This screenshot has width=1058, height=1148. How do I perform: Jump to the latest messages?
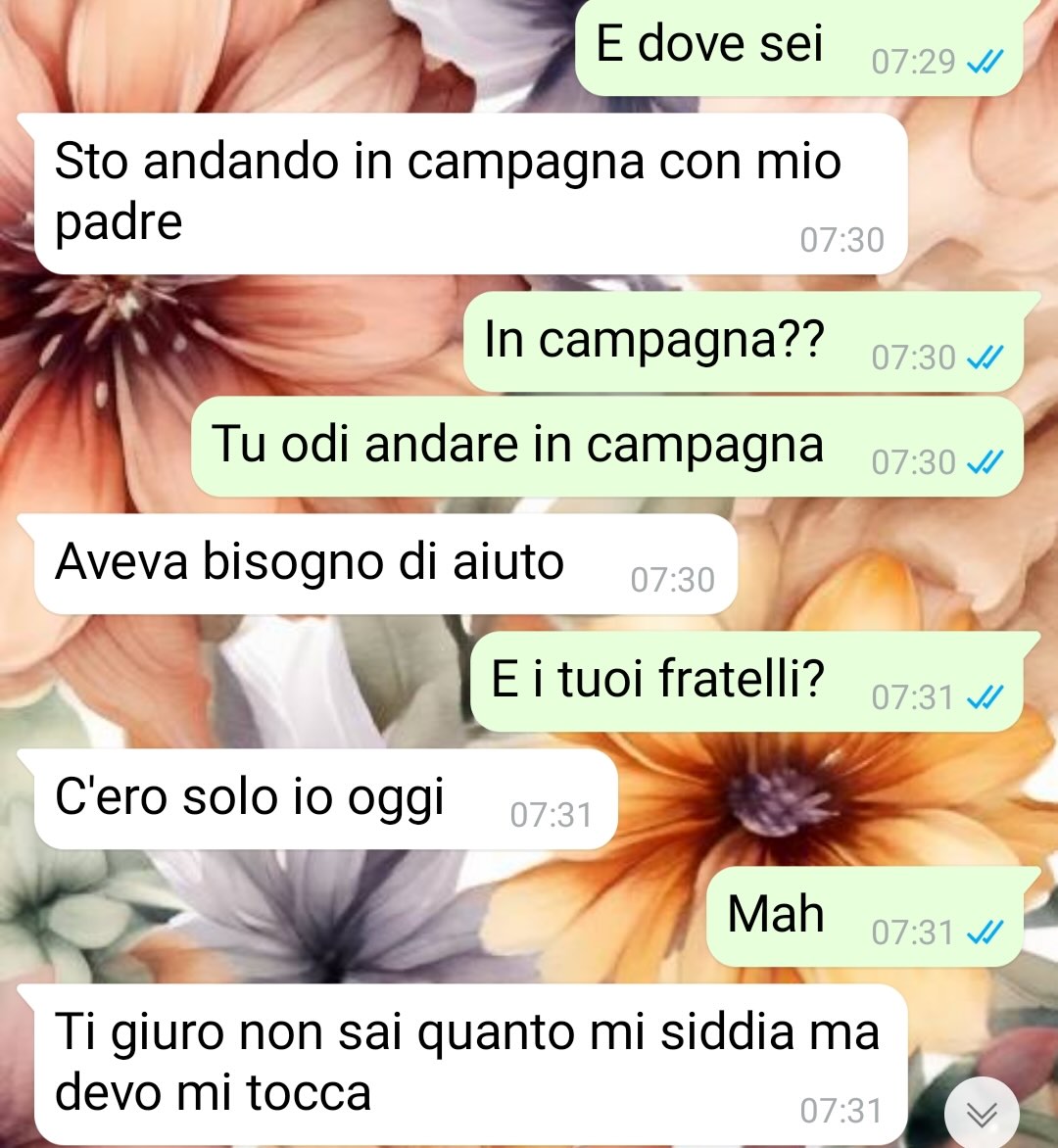982,1114
